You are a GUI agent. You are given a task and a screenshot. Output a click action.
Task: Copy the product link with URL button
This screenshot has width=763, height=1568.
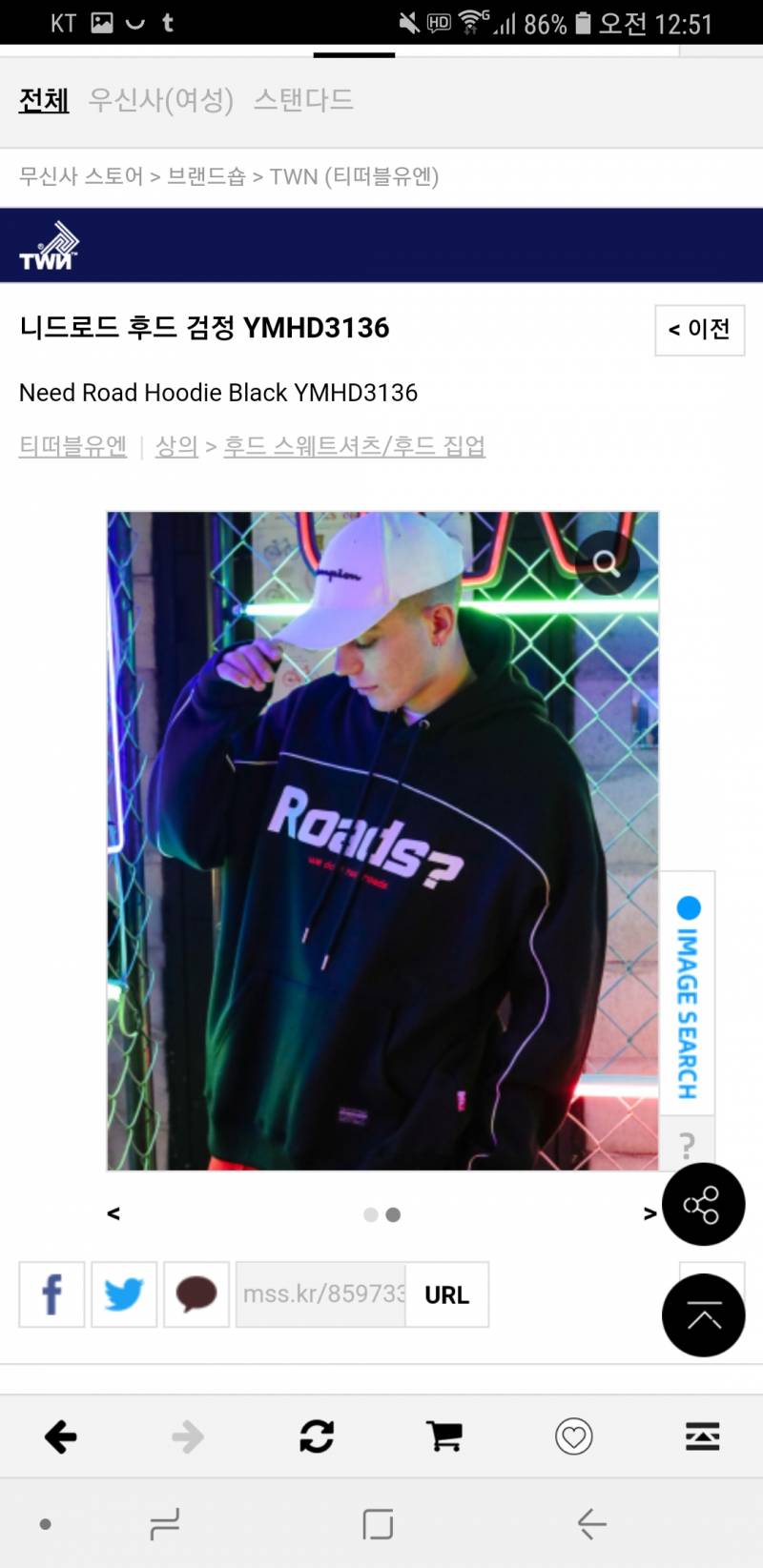[446, 1294]
